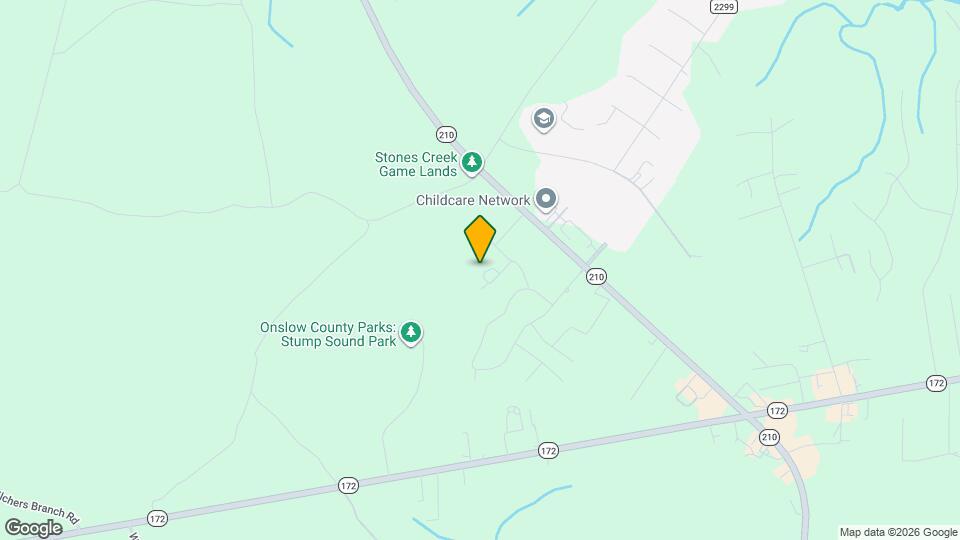
Task: Tap the school marker with graduation cap
Action: pos(543,120)
